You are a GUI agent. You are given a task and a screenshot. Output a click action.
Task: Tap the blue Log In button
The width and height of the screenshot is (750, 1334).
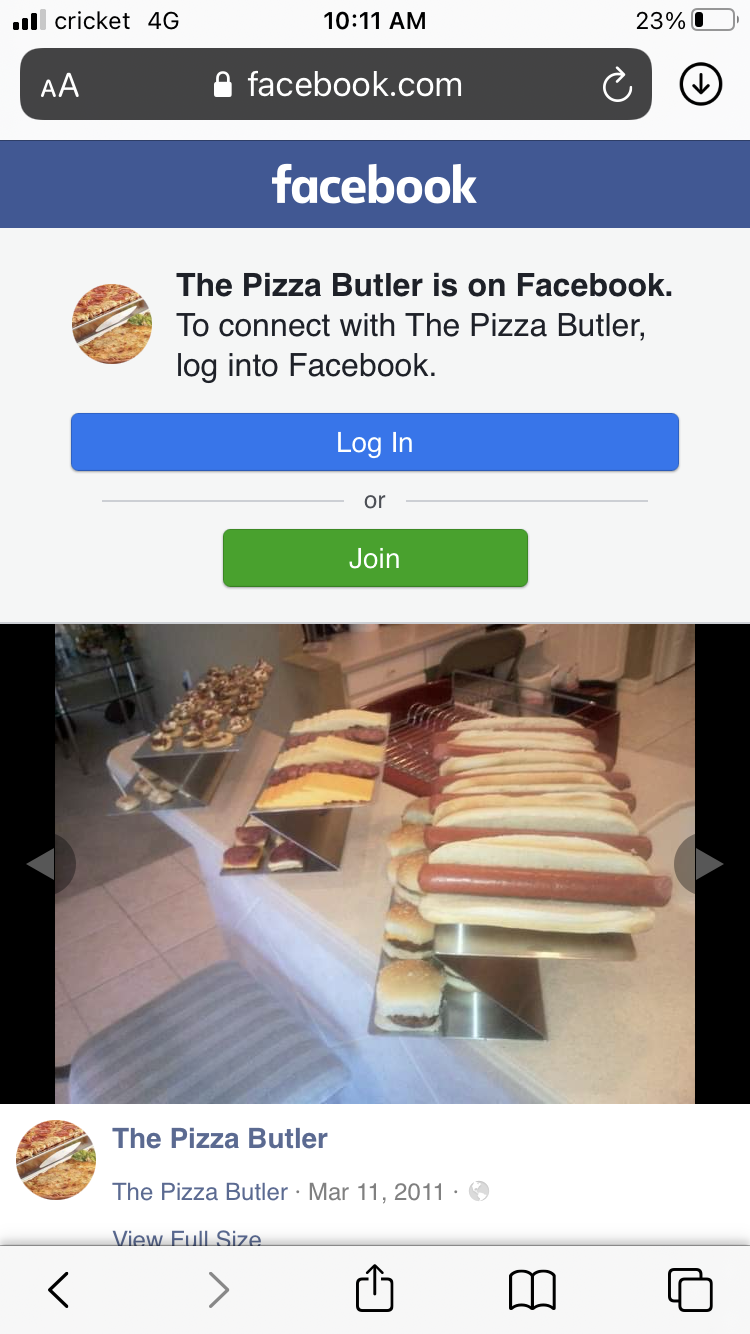pos(375,442)
